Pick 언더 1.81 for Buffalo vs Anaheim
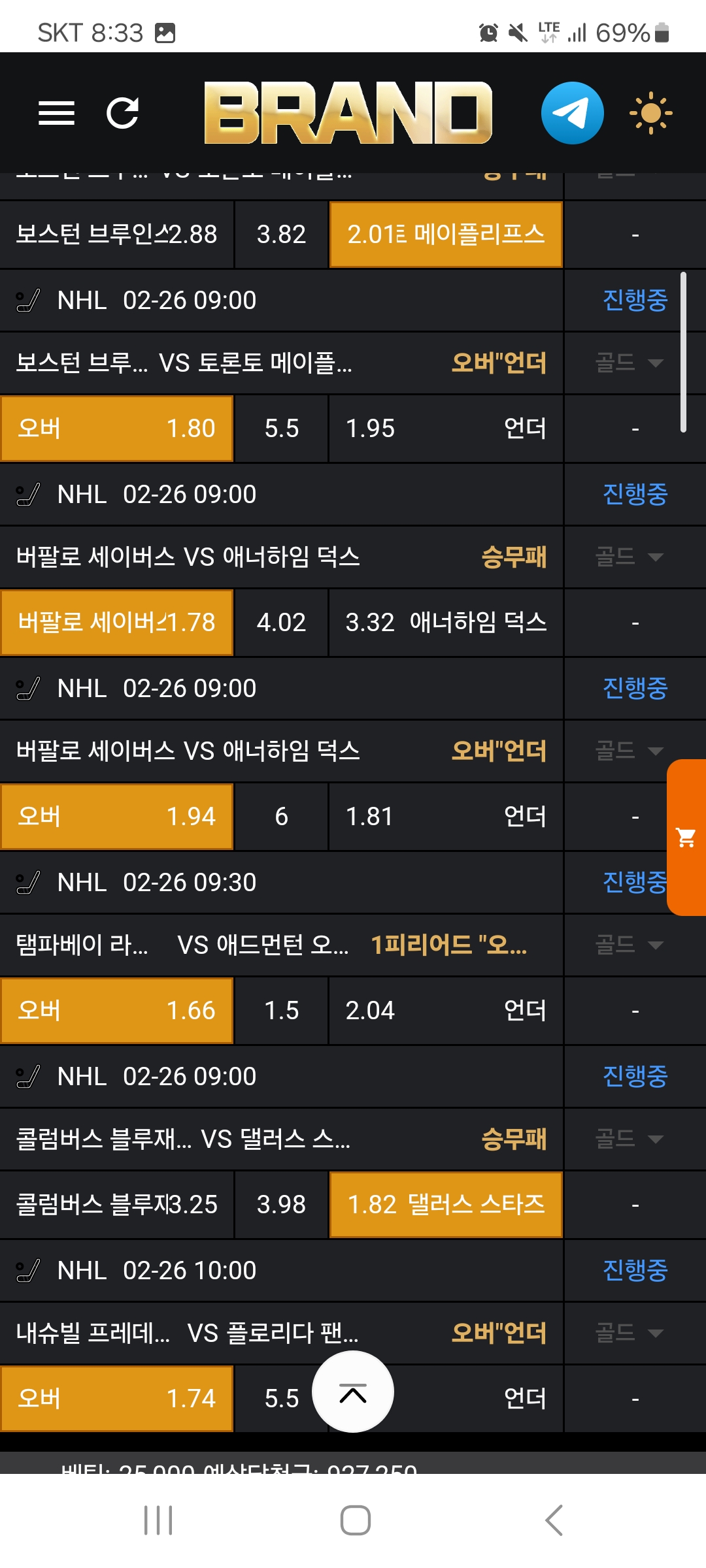 (x=446, y=817)
